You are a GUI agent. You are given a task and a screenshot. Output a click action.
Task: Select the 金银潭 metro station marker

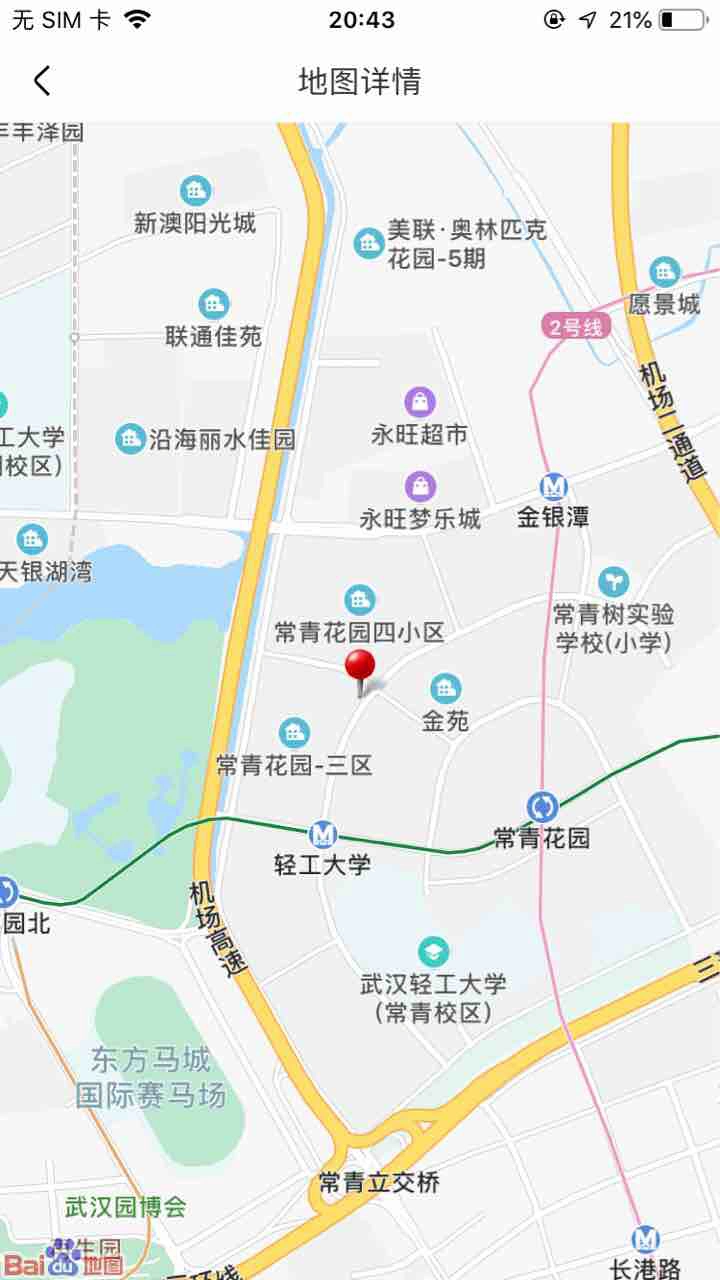pos(553,487)
